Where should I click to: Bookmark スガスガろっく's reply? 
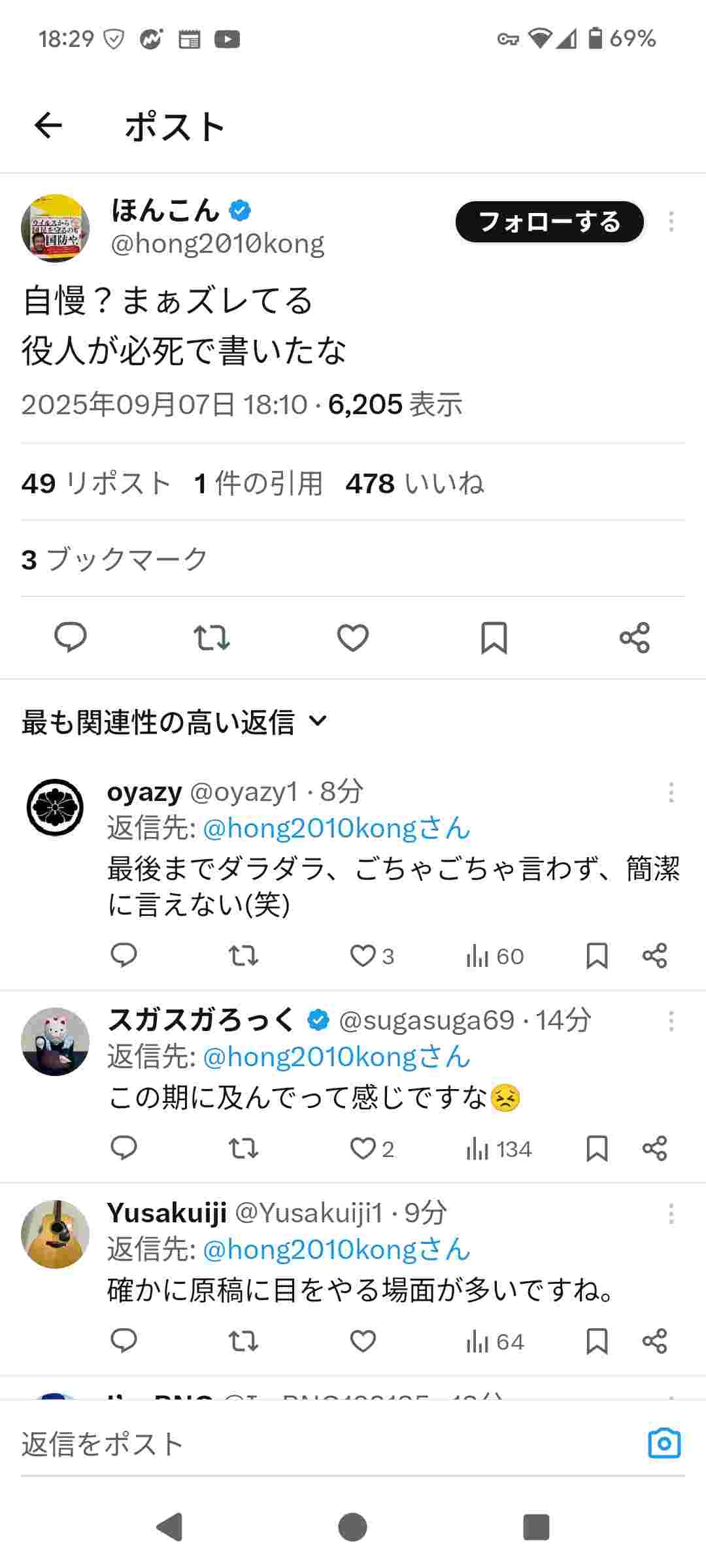[597, 1148]
